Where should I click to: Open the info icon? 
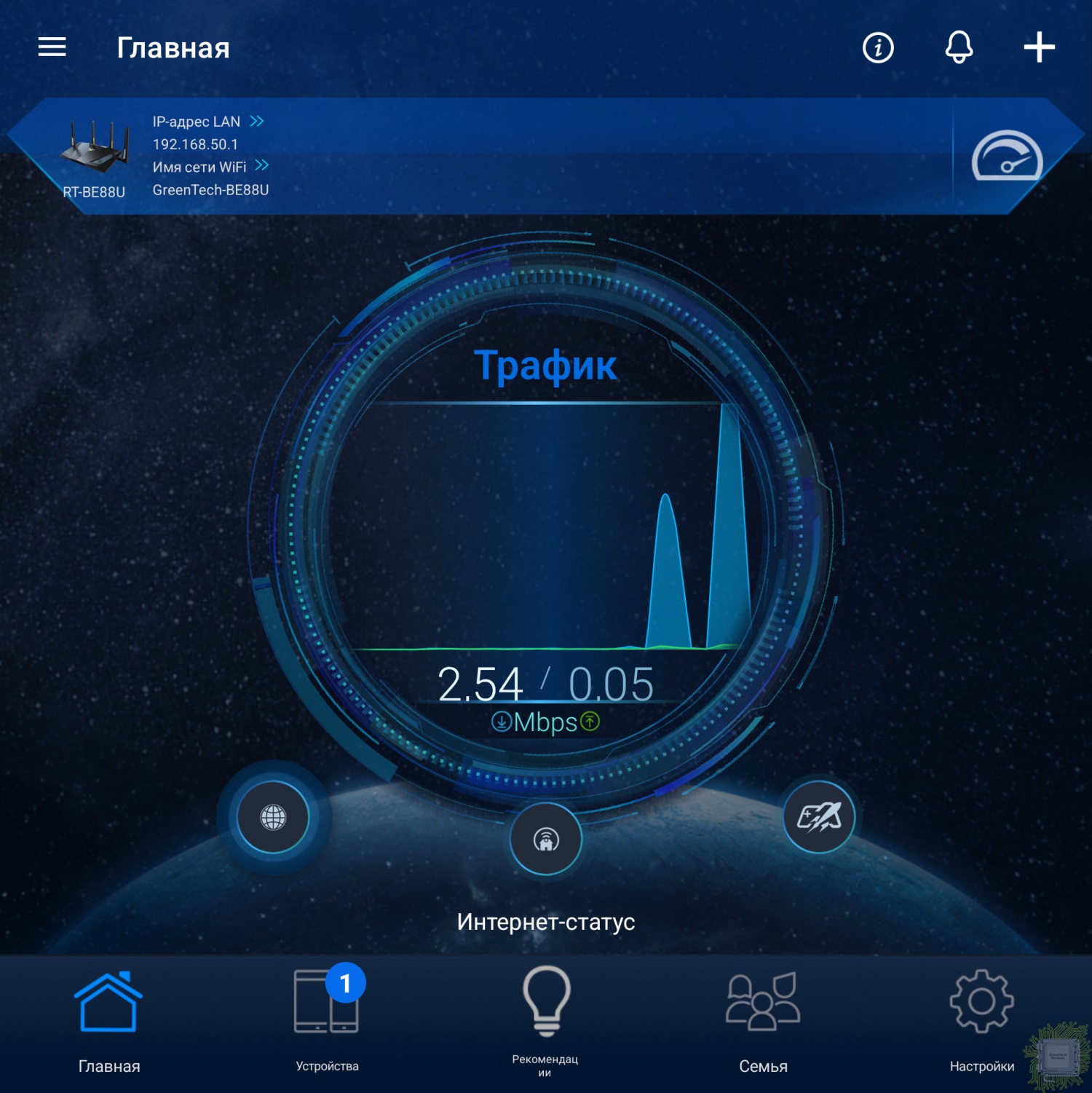tap(878, 48)
